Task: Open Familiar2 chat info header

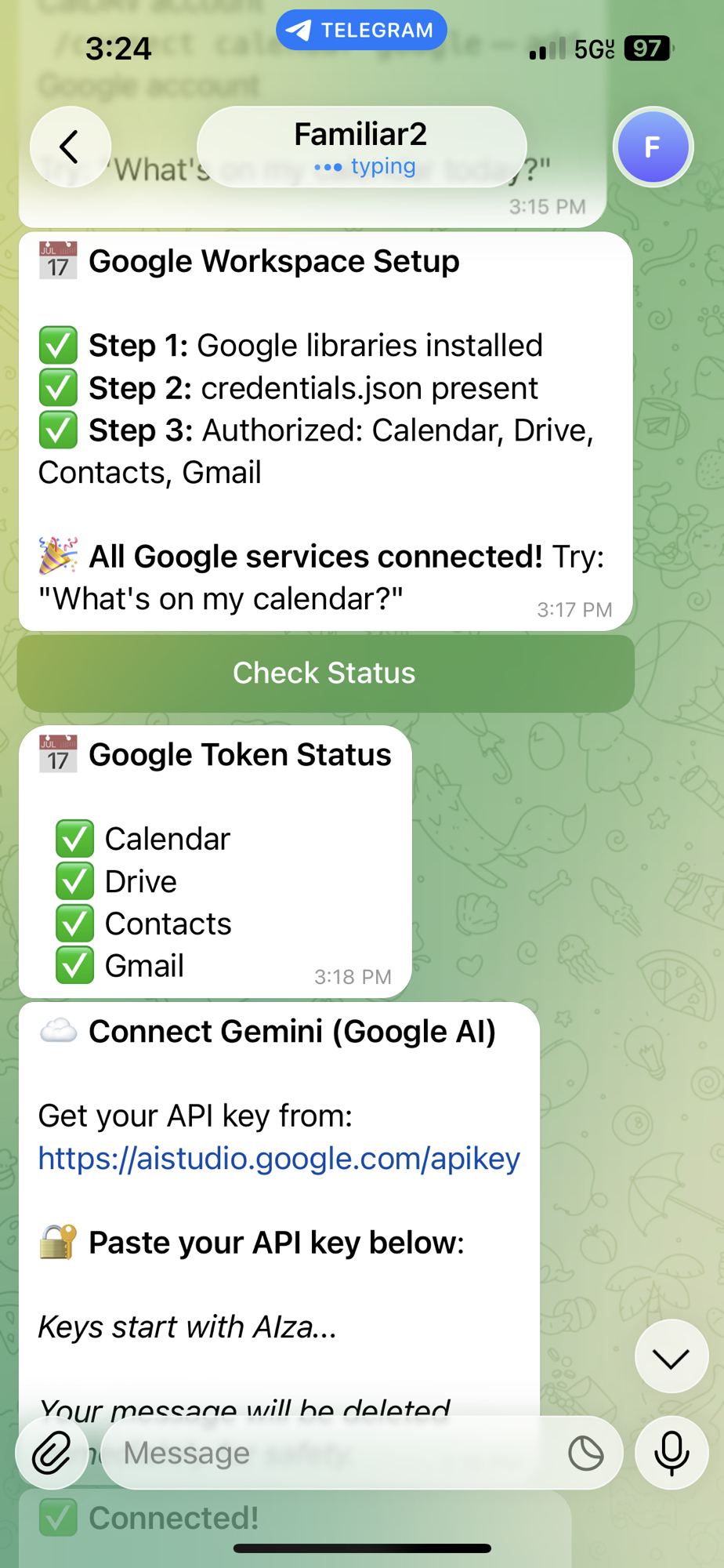Action: coord(361,147)
